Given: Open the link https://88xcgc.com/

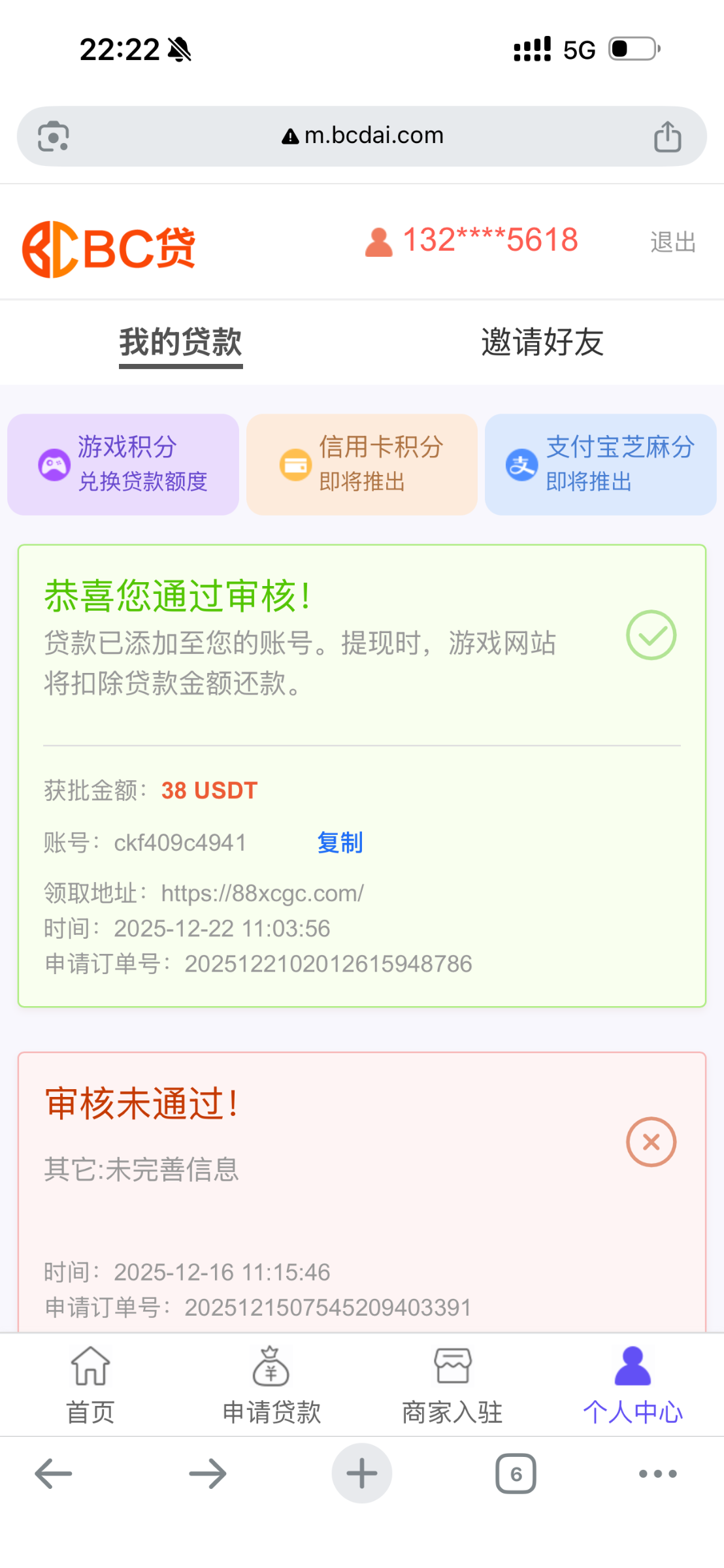Looking at the screenshot, I should point(262,893).
